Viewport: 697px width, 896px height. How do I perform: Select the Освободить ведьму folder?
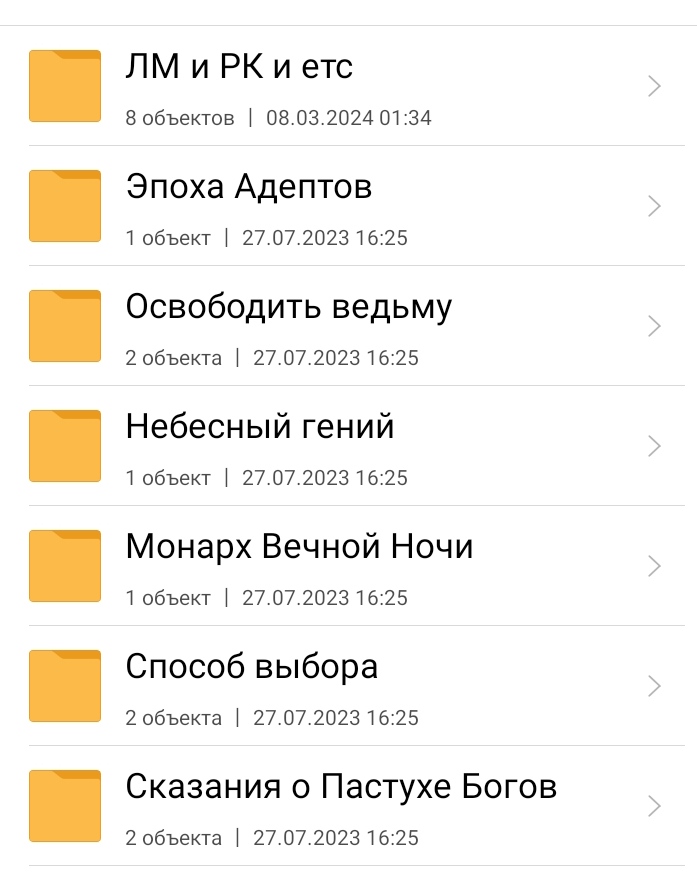pos(289,307)
